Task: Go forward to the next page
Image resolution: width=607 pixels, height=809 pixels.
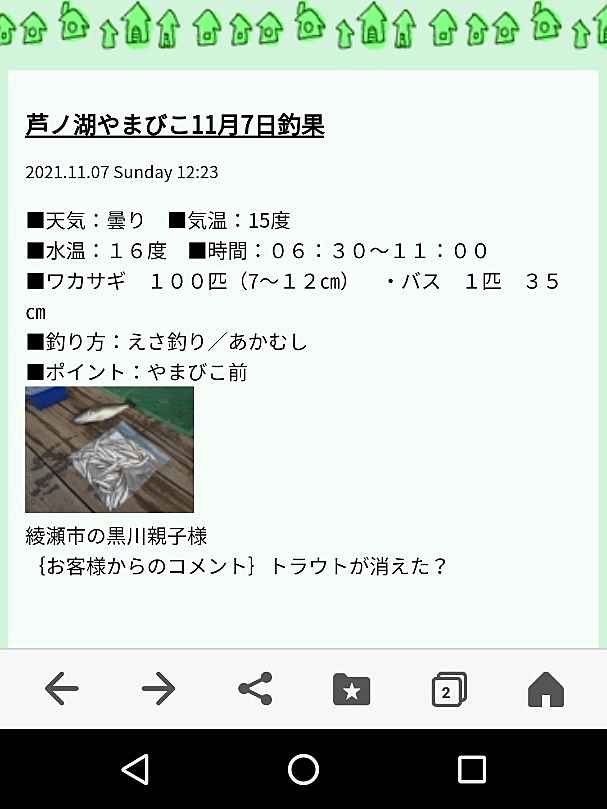Action: [x=158, y=688]
